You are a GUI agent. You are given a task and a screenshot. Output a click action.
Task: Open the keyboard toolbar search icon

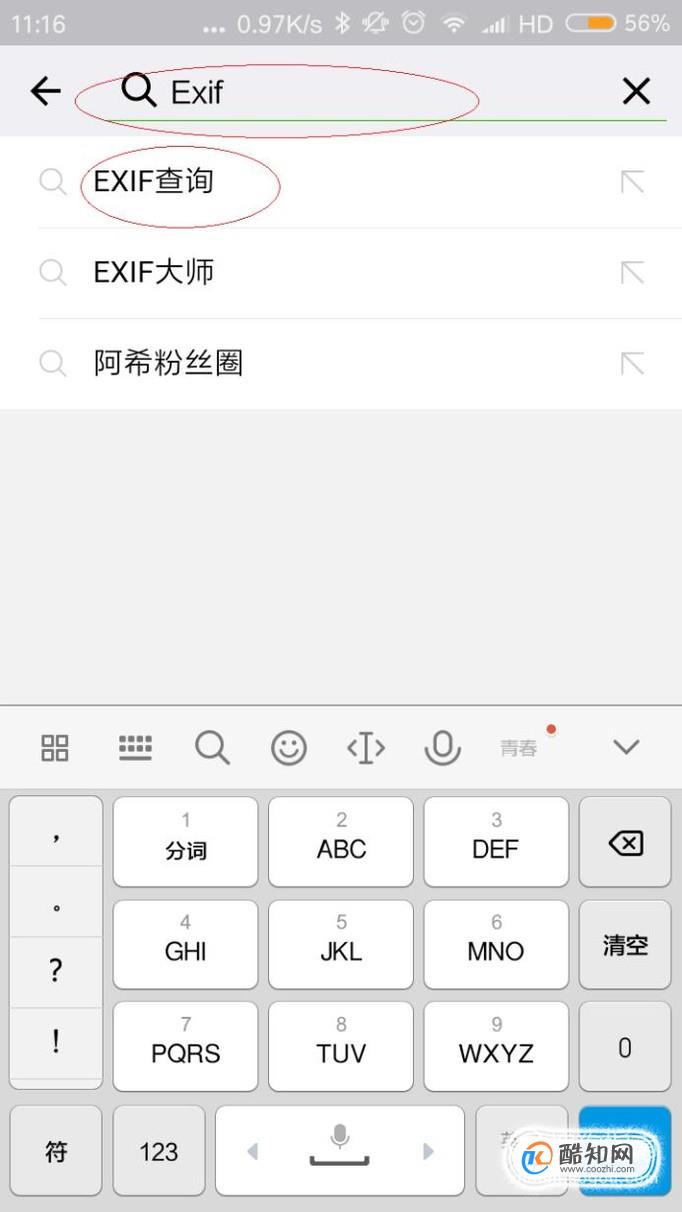pyautogui.click(x=212, y=747)
